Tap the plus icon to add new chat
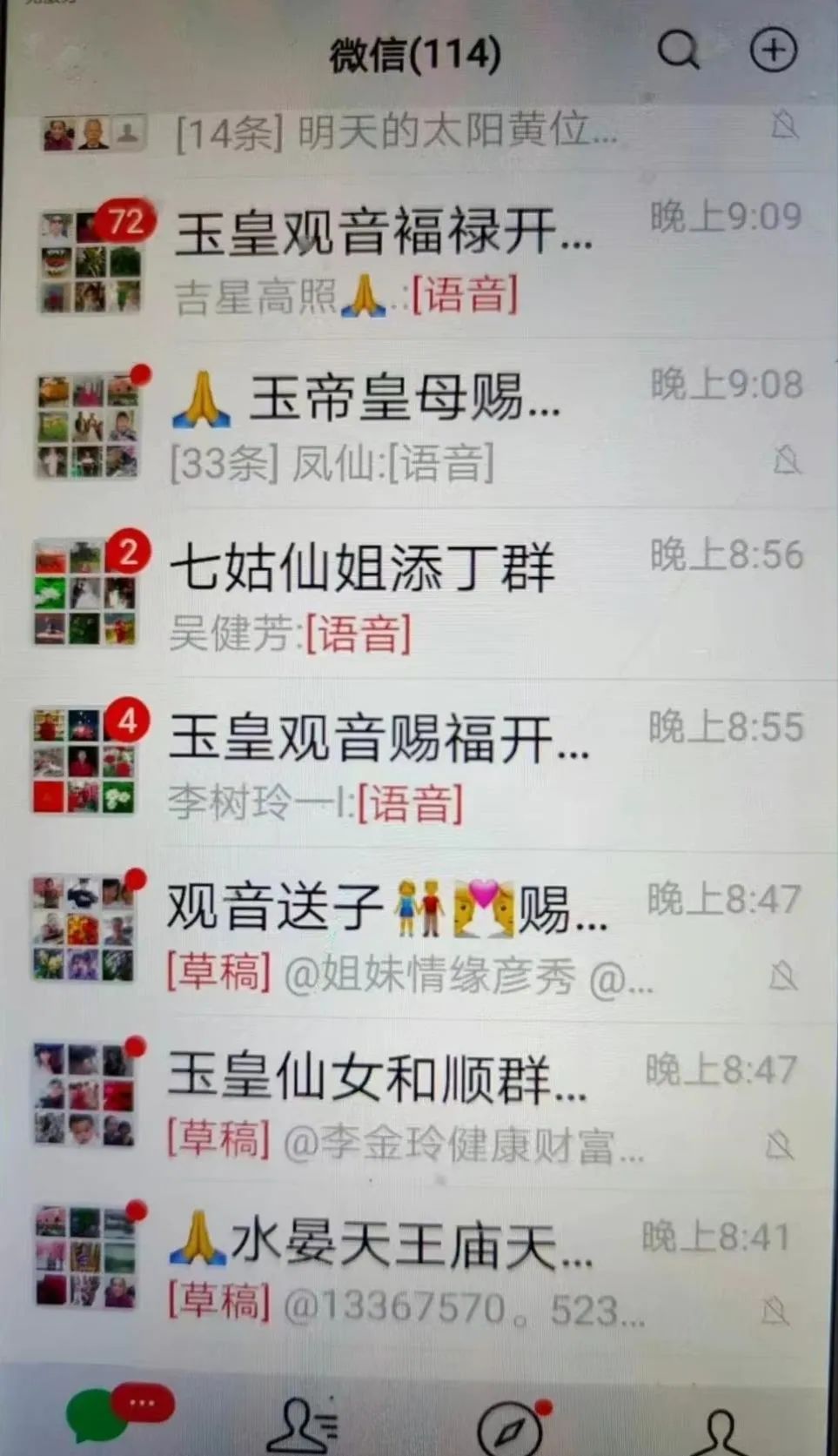This screenshot has width=838, height=1456. point(772,50)
